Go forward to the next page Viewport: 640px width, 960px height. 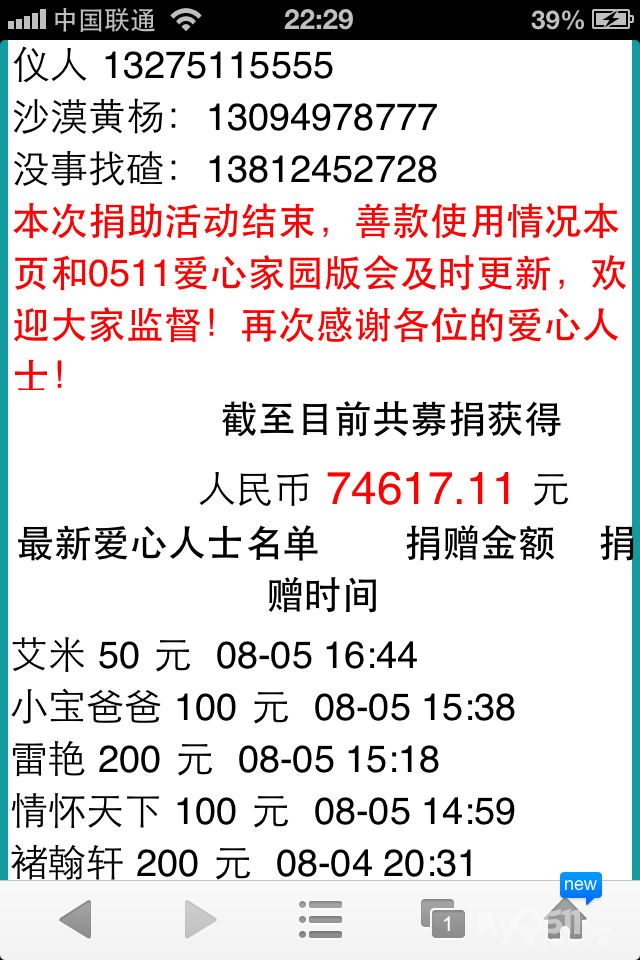(x=200, y=919)
